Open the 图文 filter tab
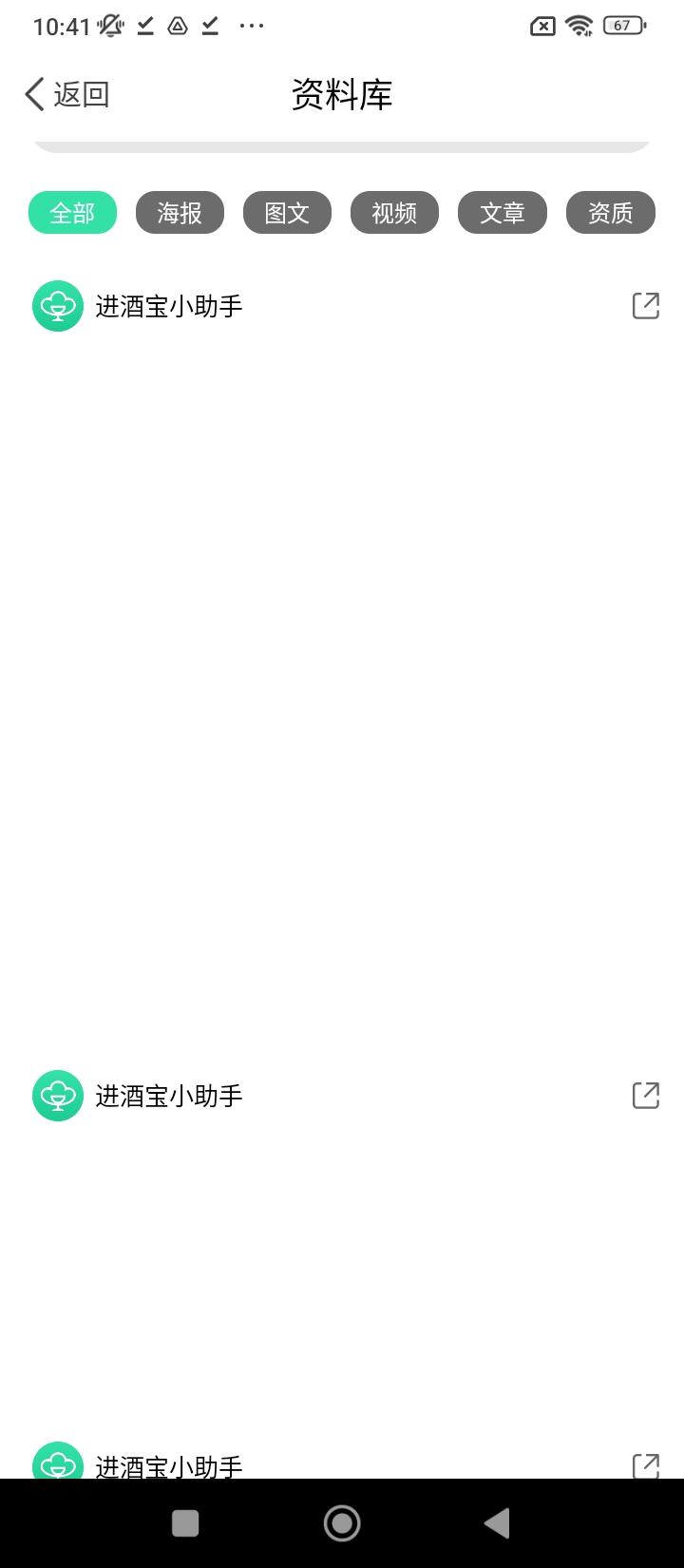 tap(287, 213)
